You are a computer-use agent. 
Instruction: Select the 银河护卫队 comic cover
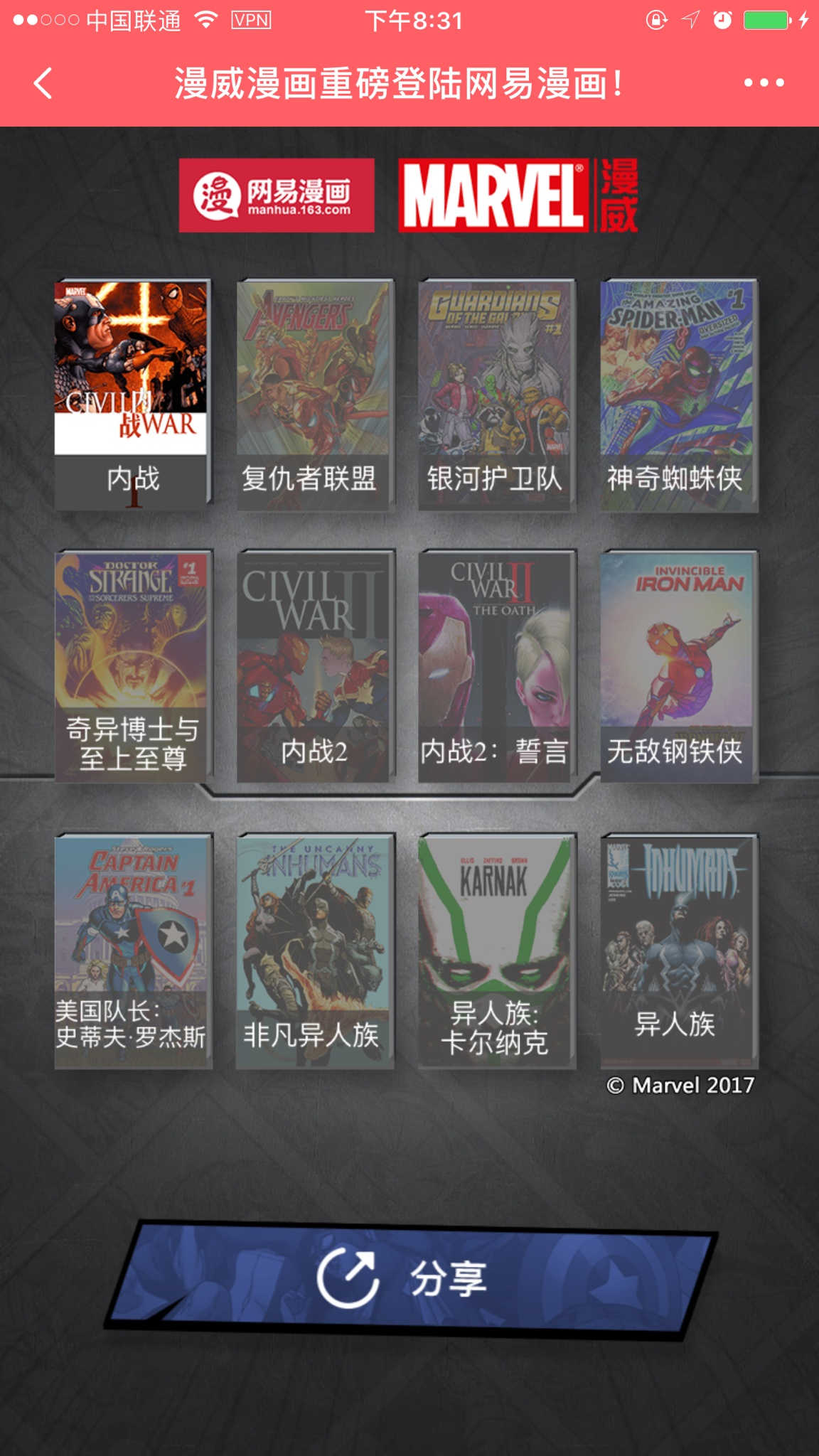[496, 393]
